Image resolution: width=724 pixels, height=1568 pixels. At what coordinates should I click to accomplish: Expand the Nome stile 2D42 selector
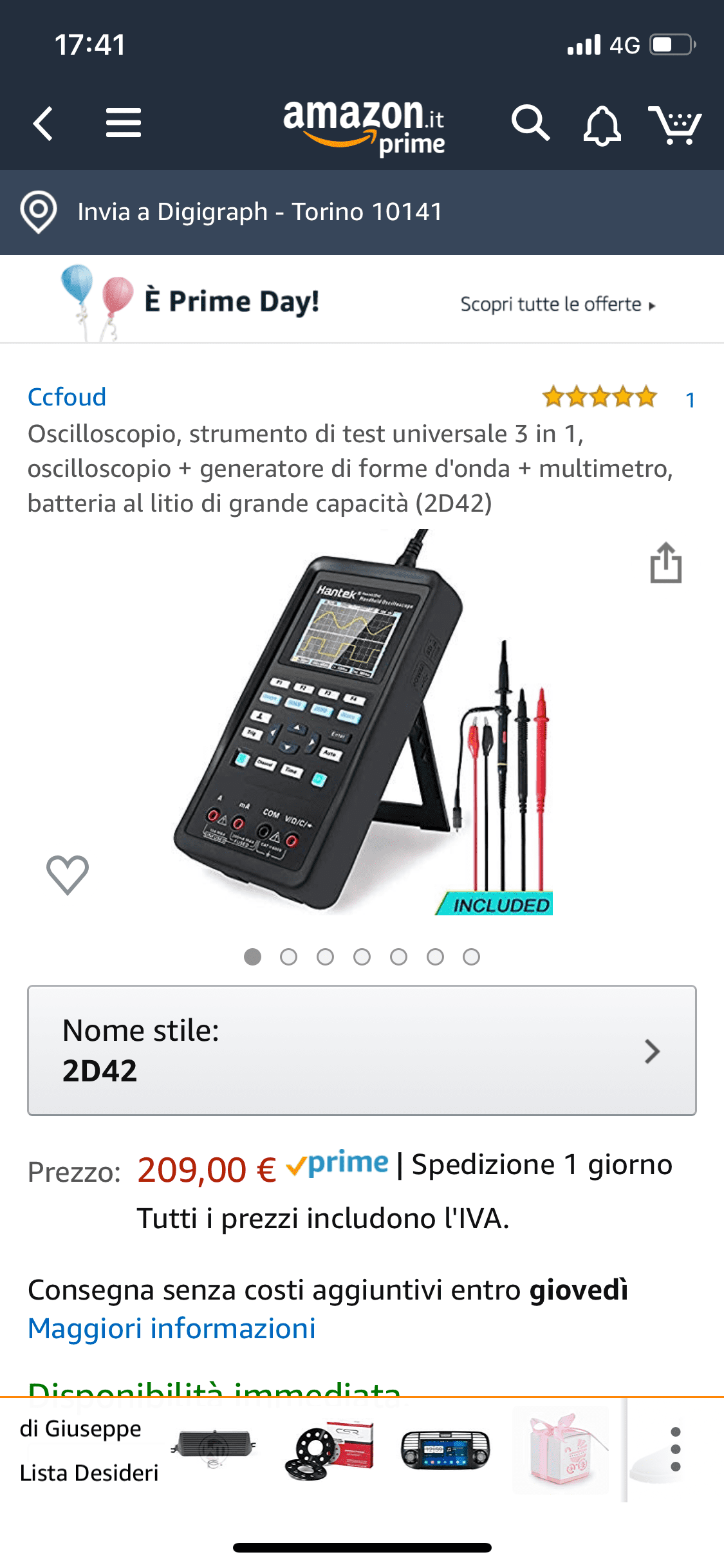coord(362,1050)
